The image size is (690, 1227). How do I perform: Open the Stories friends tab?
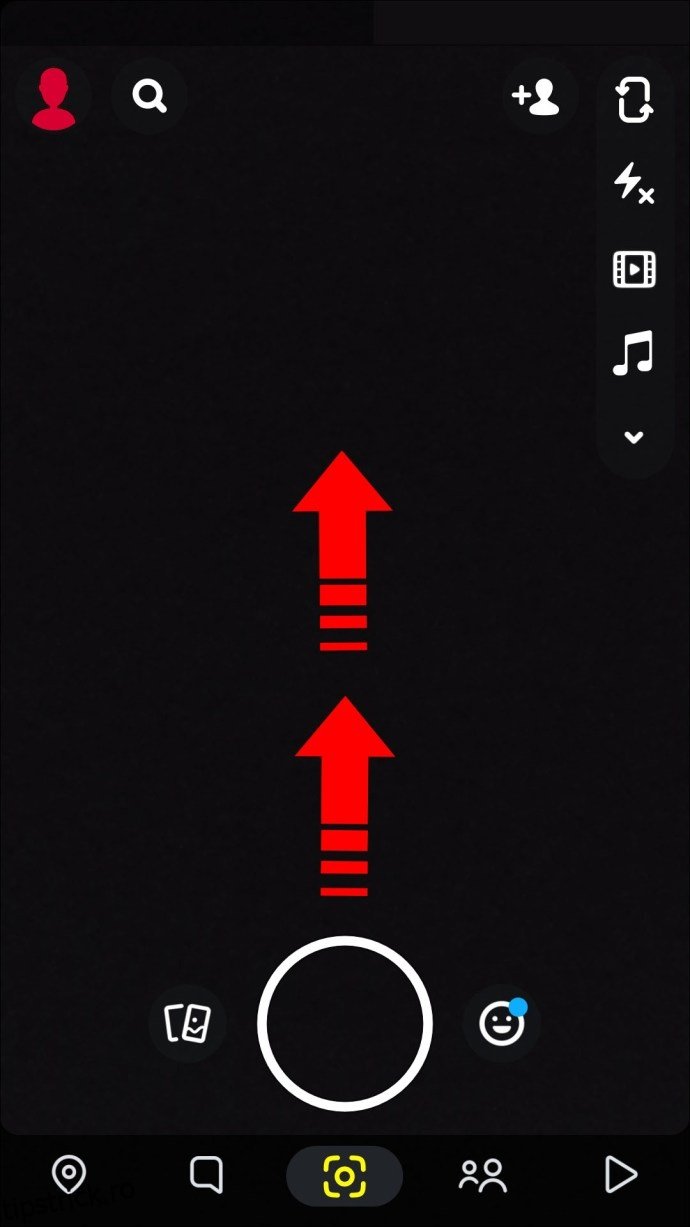[483, 1175]
